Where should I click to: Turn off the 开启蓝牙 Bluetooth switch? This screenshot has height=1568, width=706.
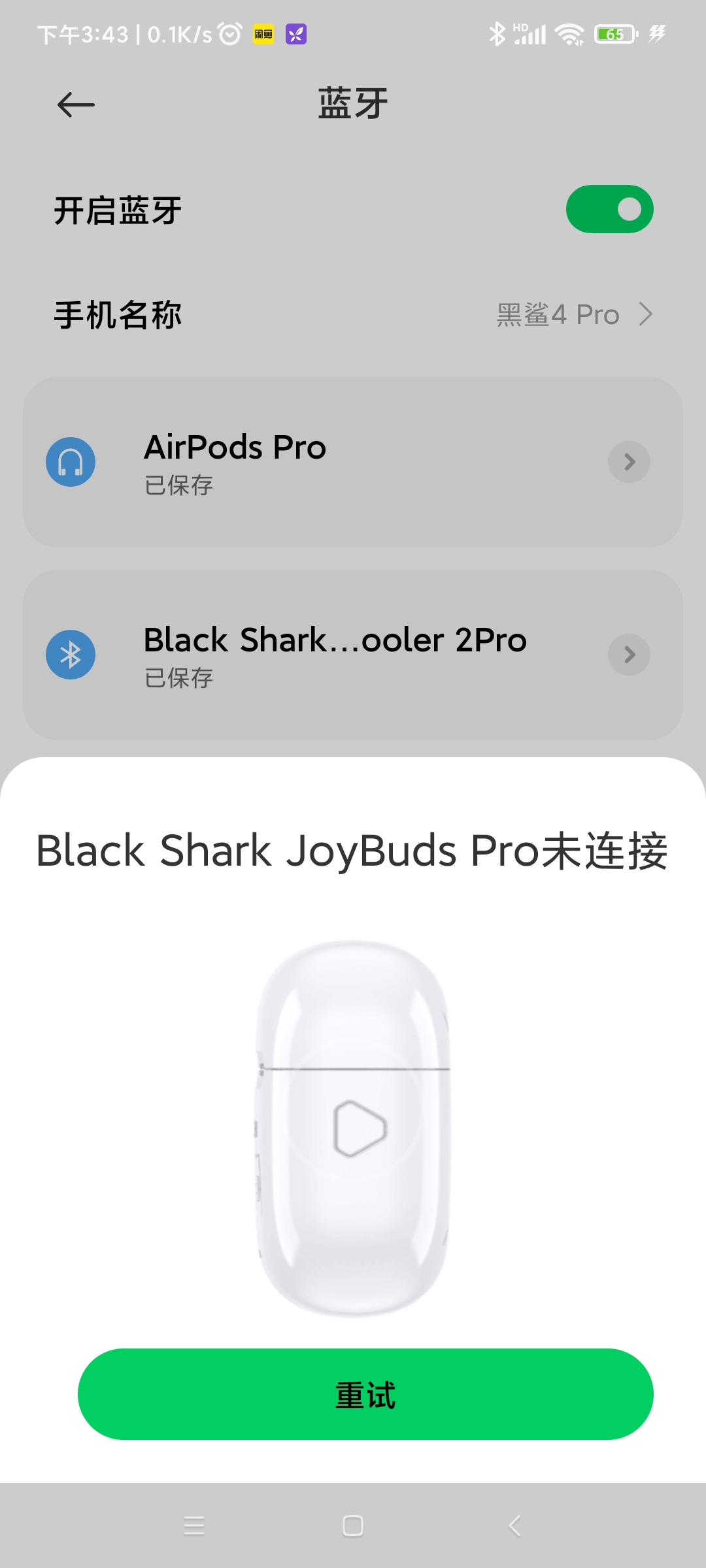pyautogui.click(x=609, y=209)
